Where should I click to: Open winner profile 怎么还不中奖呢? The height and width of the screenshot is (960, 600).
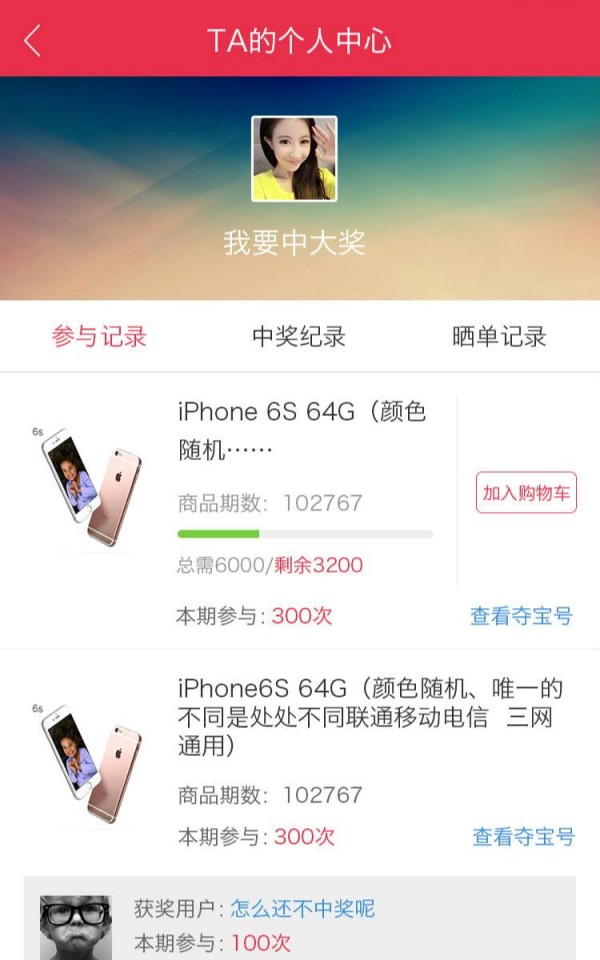302,908
